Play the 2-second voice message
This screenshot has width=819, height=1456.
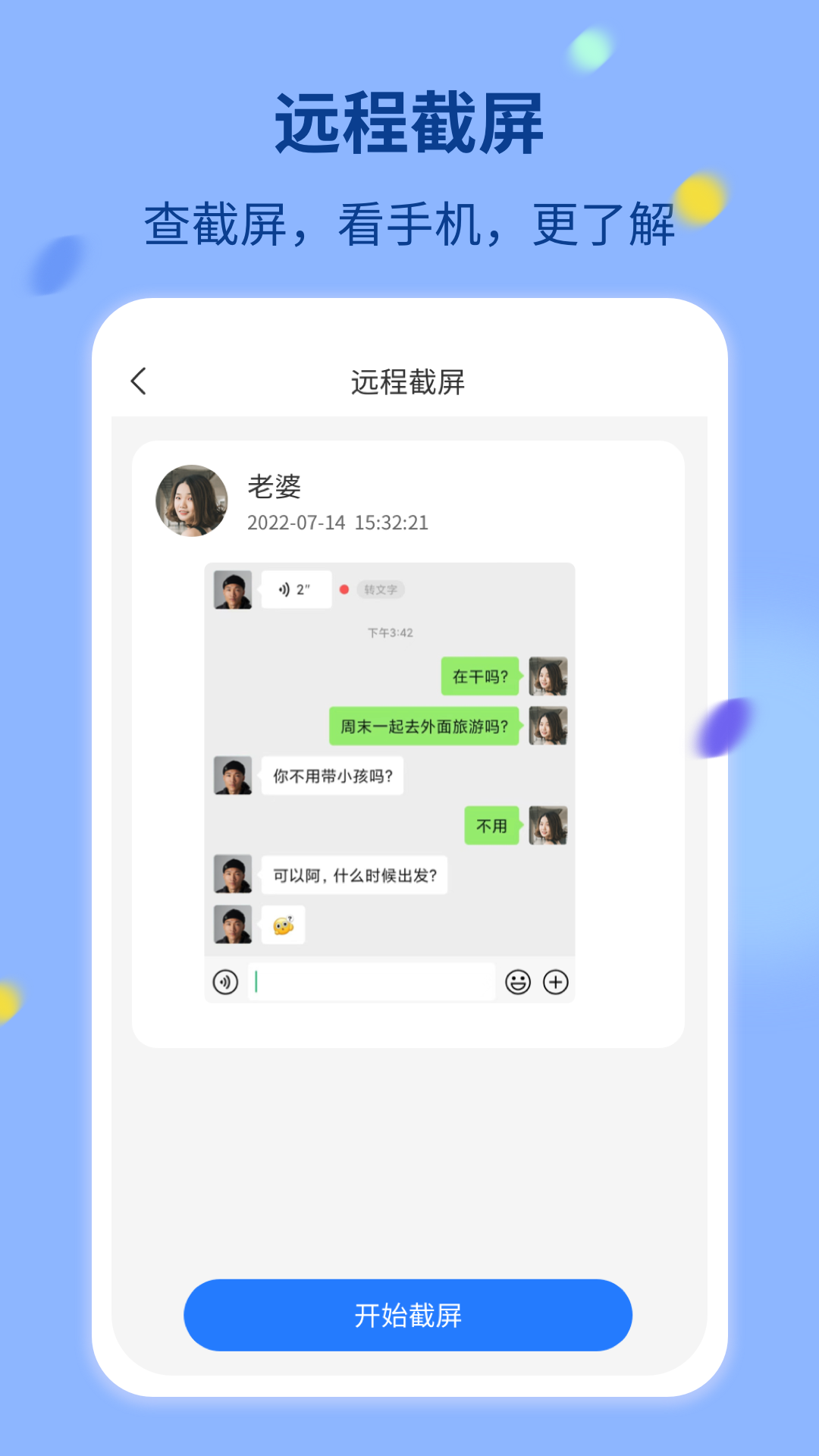coord(297,590)
